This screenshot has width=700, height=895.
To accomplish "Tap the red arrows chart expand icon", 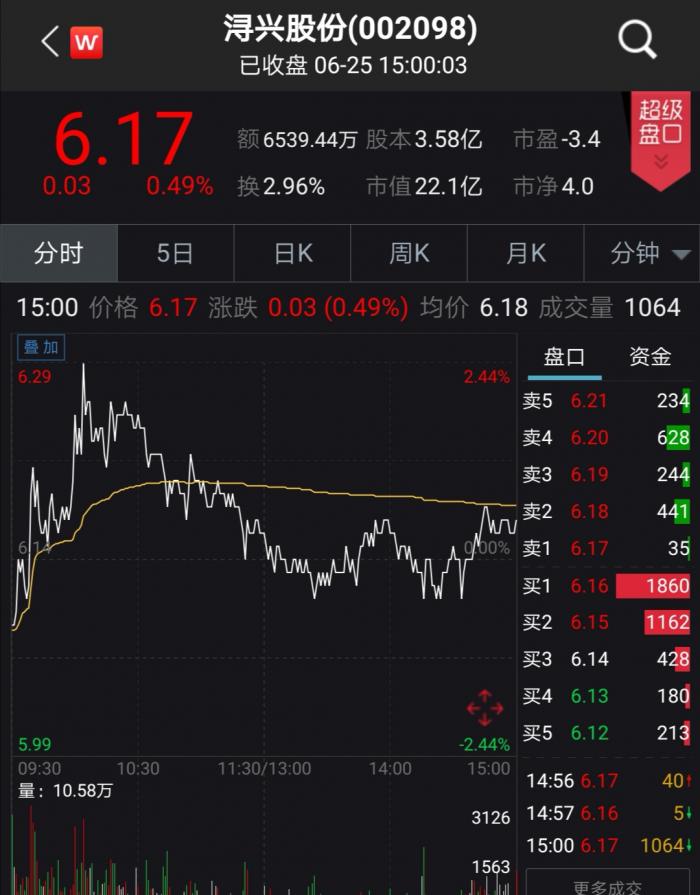I will click(x=485, y=708).
